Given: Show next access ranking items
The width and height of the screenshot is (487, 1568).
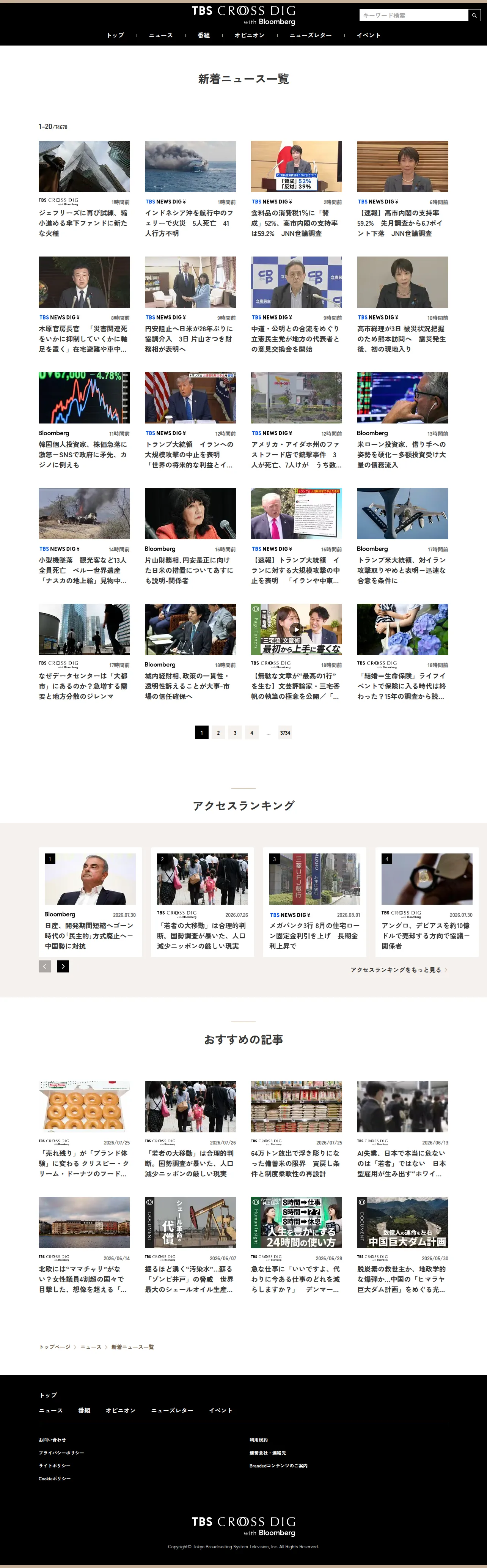Looking at the screenshot, I should click(x=63, y=966).
